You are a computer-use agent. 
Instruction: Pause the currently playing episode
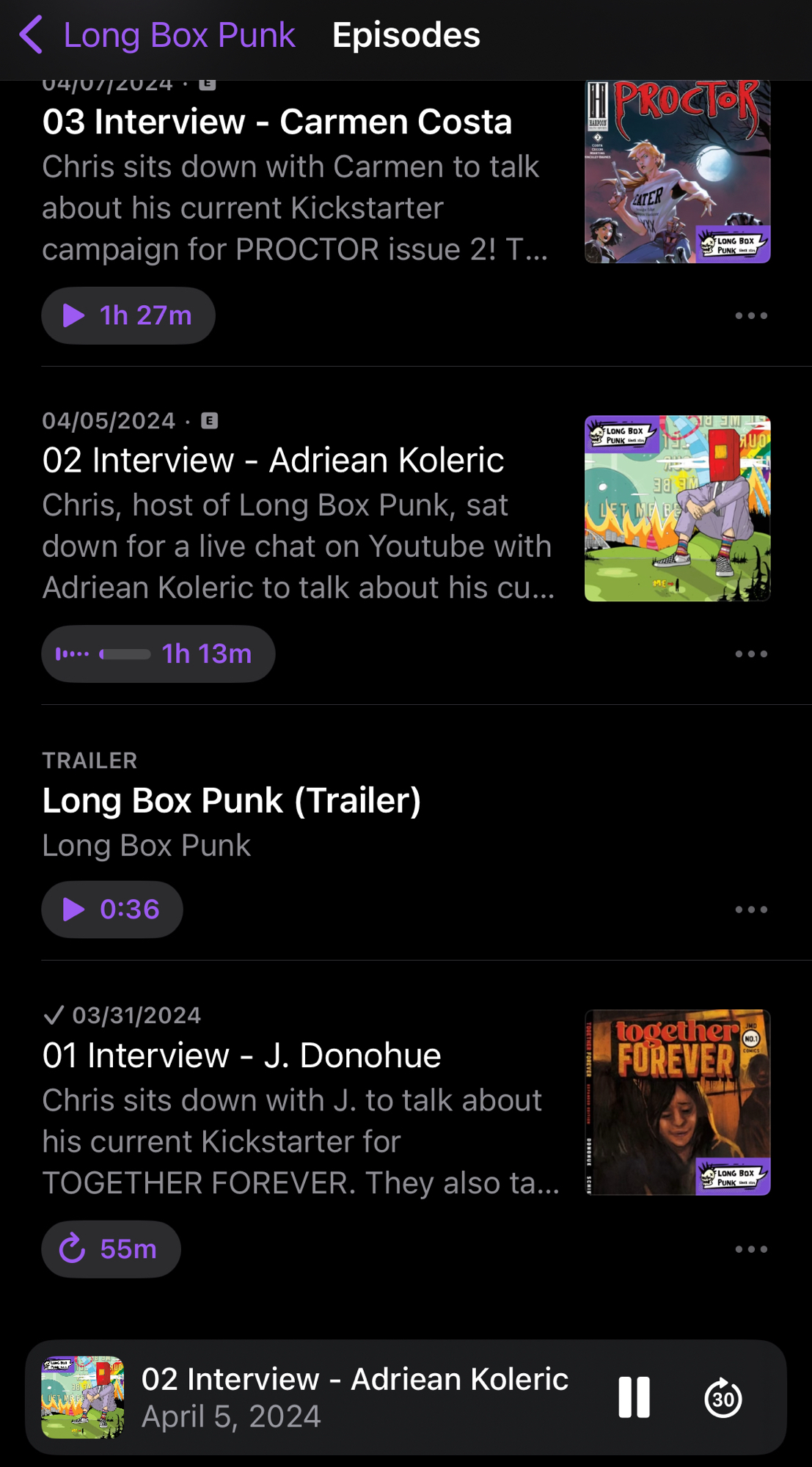point(634,1397)
